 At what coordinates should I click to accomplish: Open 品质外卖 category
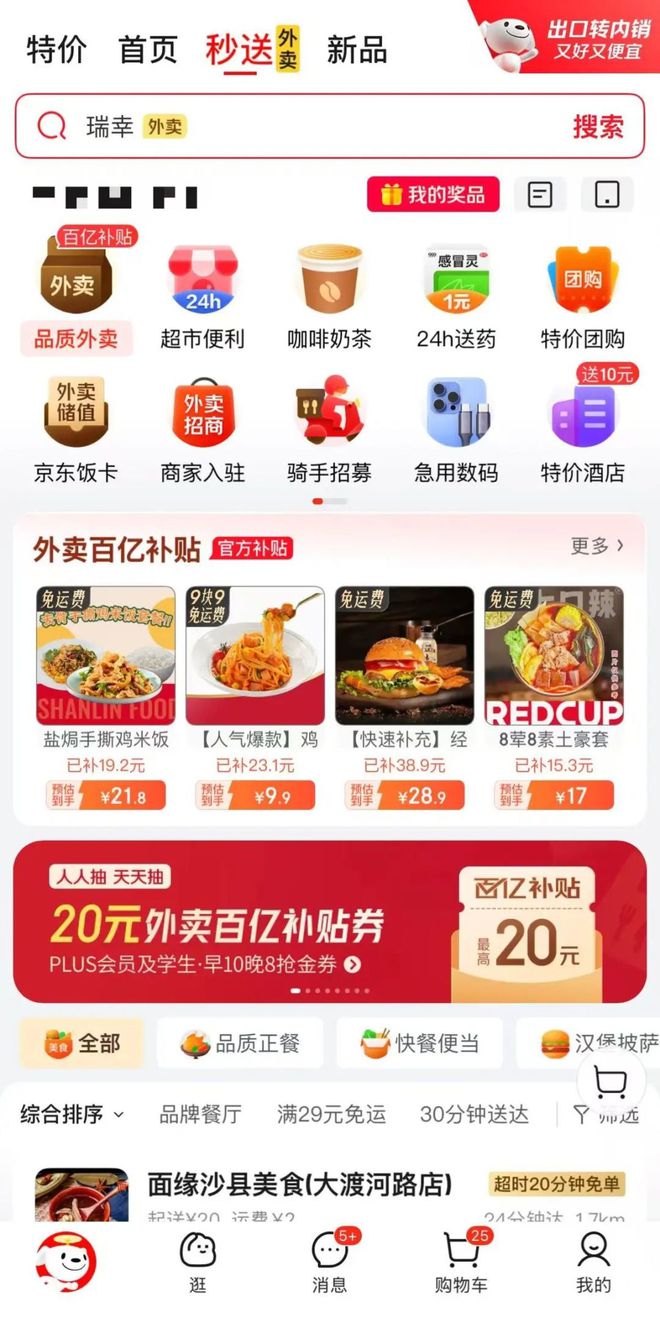point(76,295)
